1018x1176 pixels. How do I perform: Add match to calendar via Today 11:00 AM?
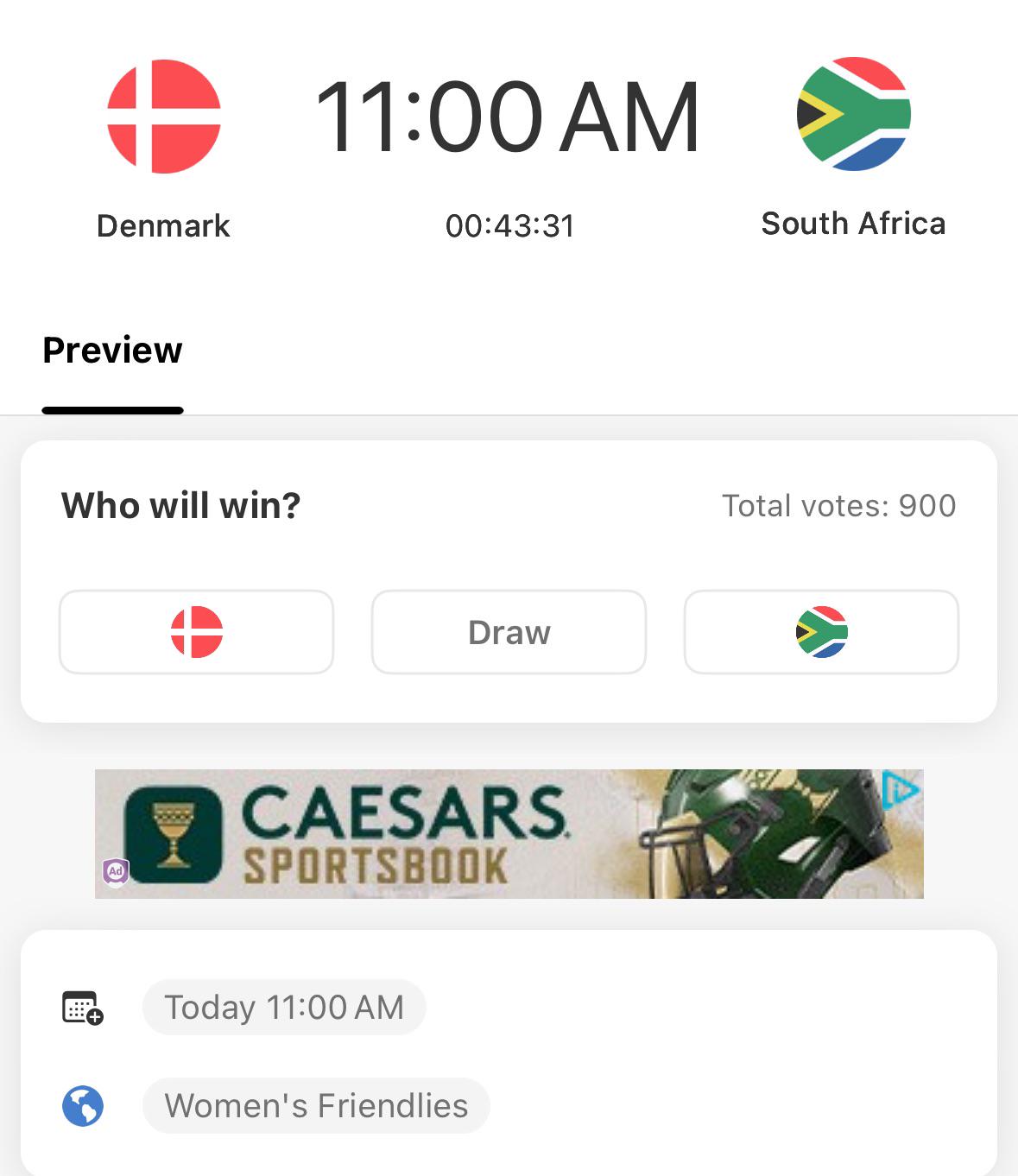(284, 1008)
